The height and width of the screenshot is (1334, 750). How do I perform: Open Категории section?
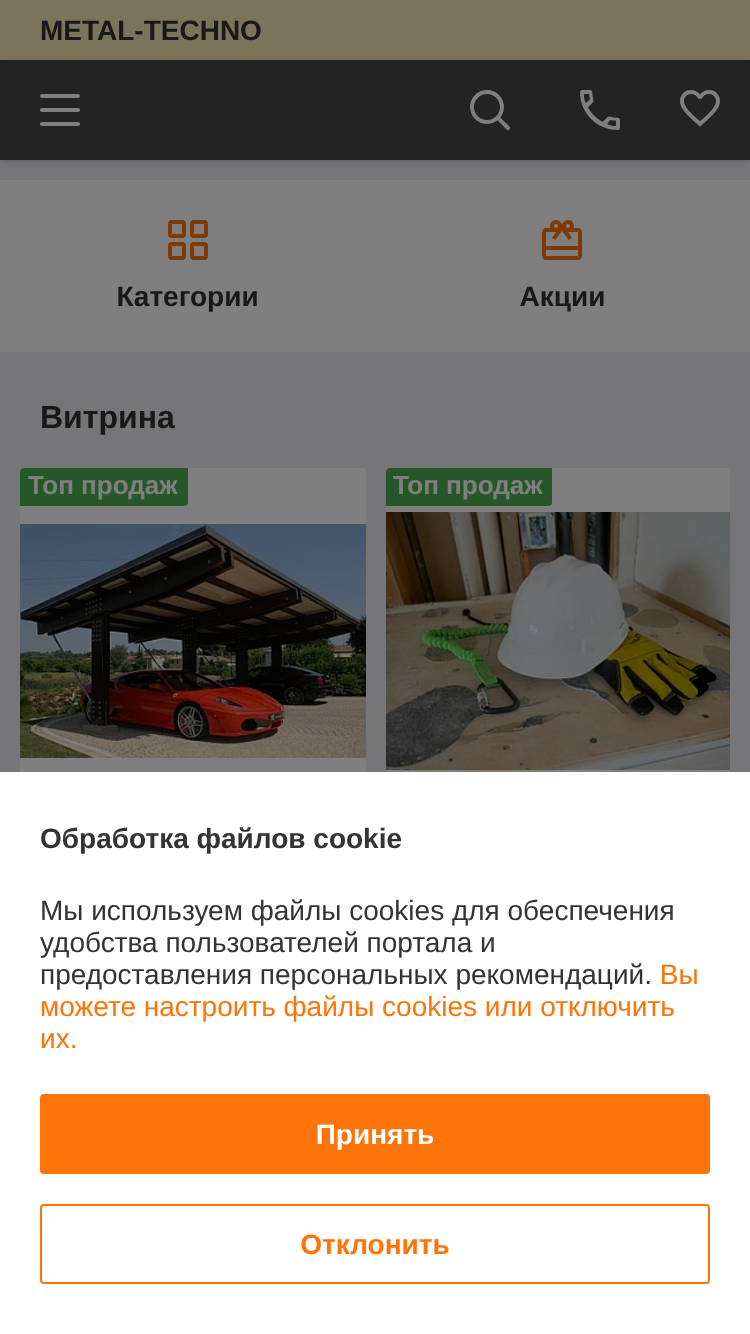[x=188, y=266]
